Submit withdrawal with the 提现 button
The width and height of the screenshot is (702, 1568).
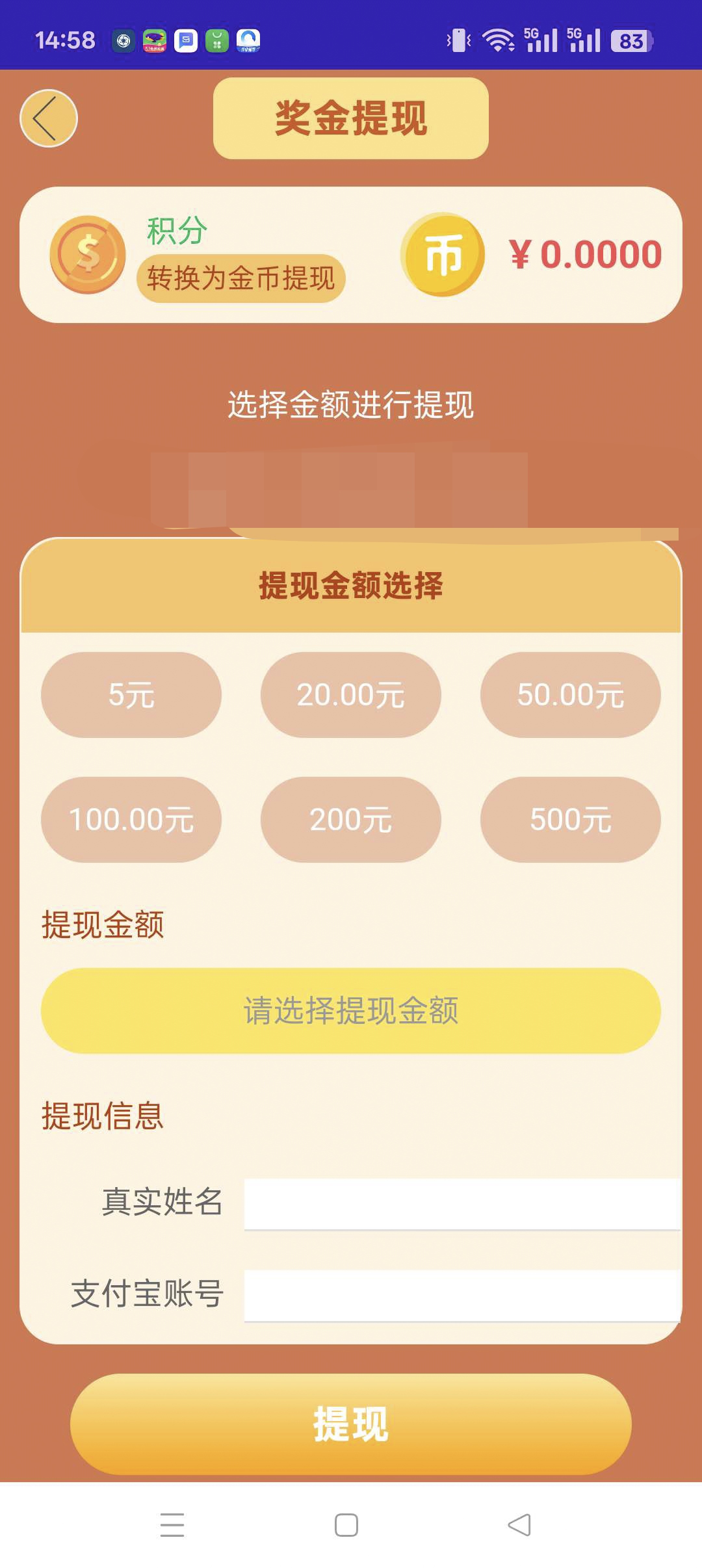click(351, 1424)
